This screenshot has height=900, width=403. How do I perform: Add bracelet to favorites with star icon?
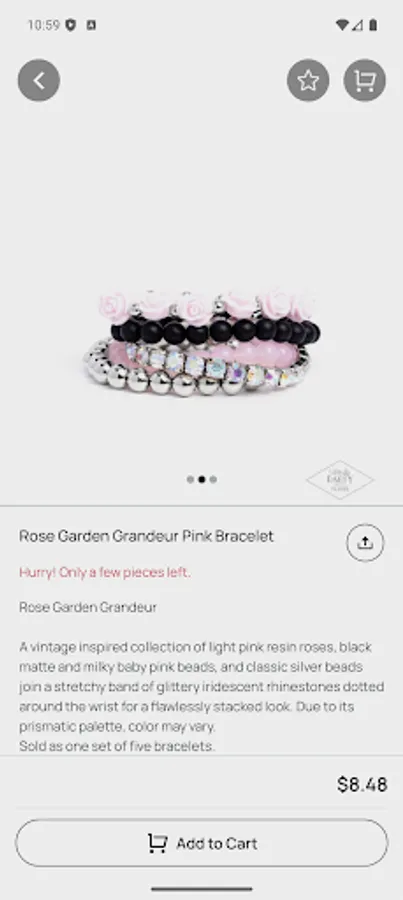[308, 81]
